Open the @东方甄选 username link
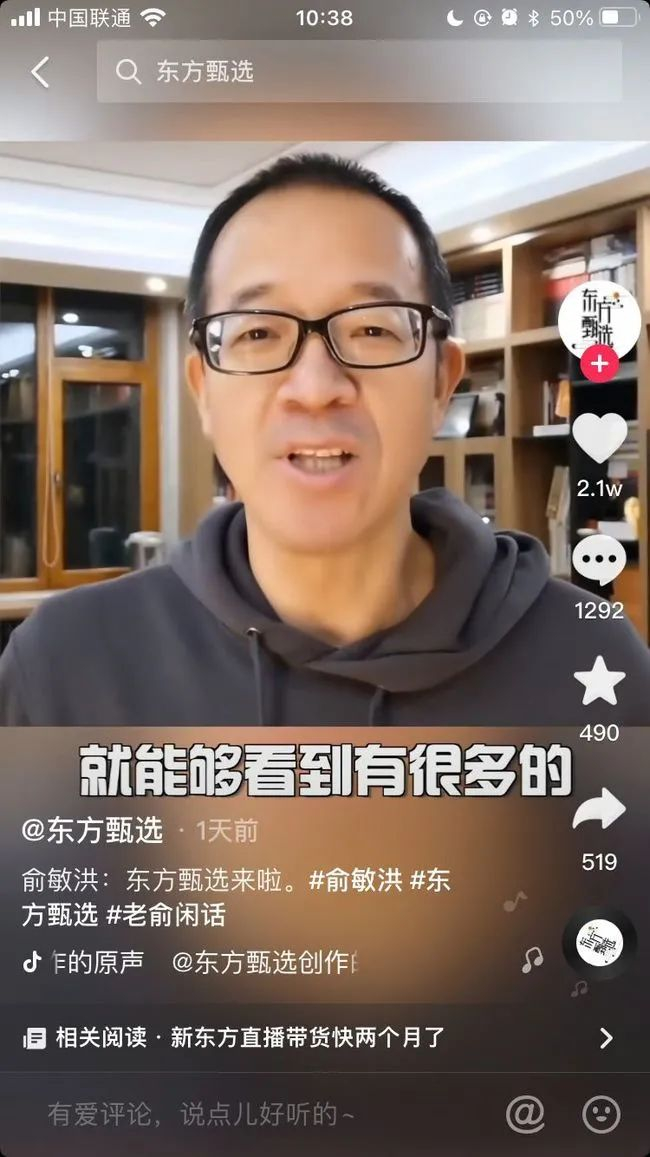Screen dimensions: 650x1157 point(92,831)
